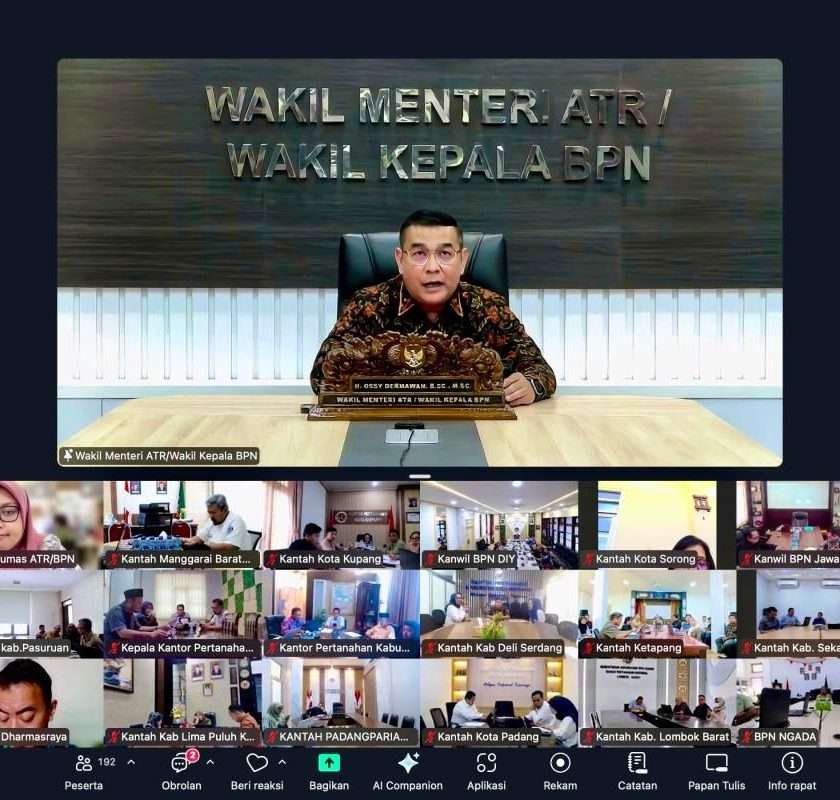The image size is (840, 800).
Task: Open the Aplikasi apps menu
Action: pyautogui.click(x=486, y=770)
